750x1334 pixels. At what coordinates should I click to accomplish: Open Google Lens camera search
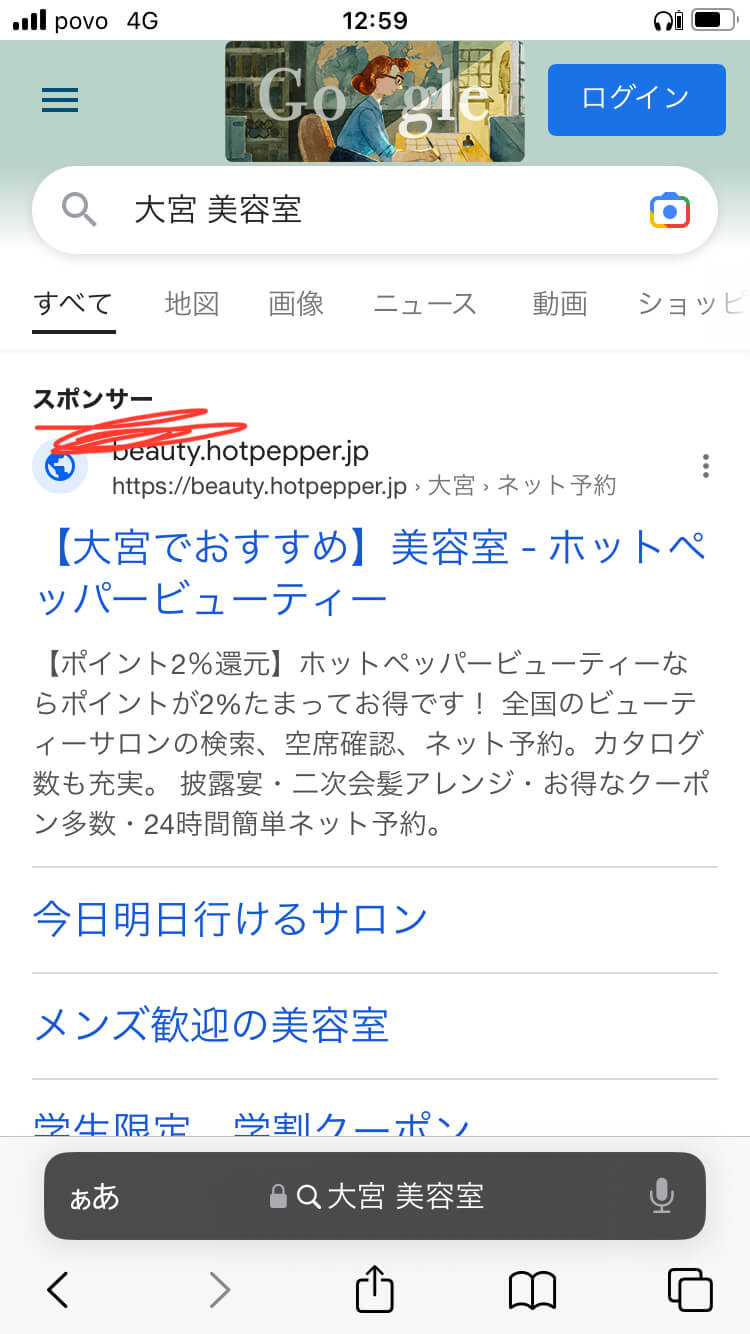click(x=669, y=210)
